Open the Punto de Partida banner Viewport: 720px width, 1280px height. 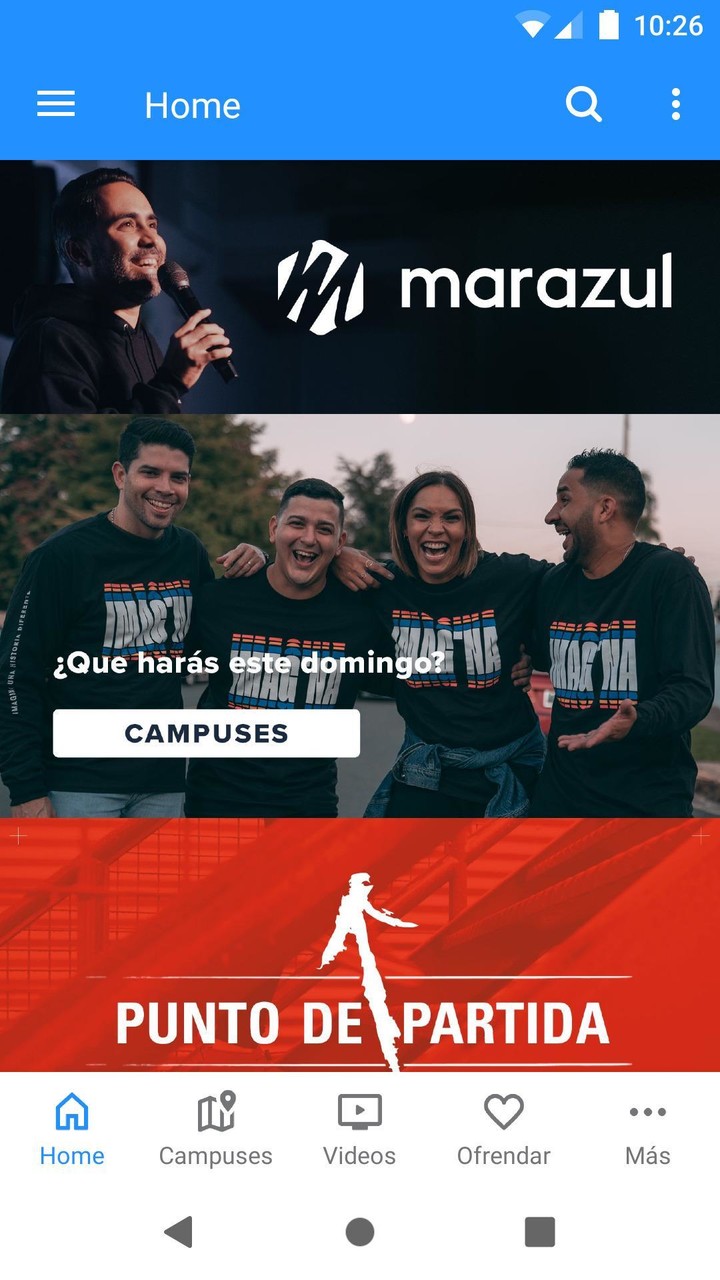(360, 945)
